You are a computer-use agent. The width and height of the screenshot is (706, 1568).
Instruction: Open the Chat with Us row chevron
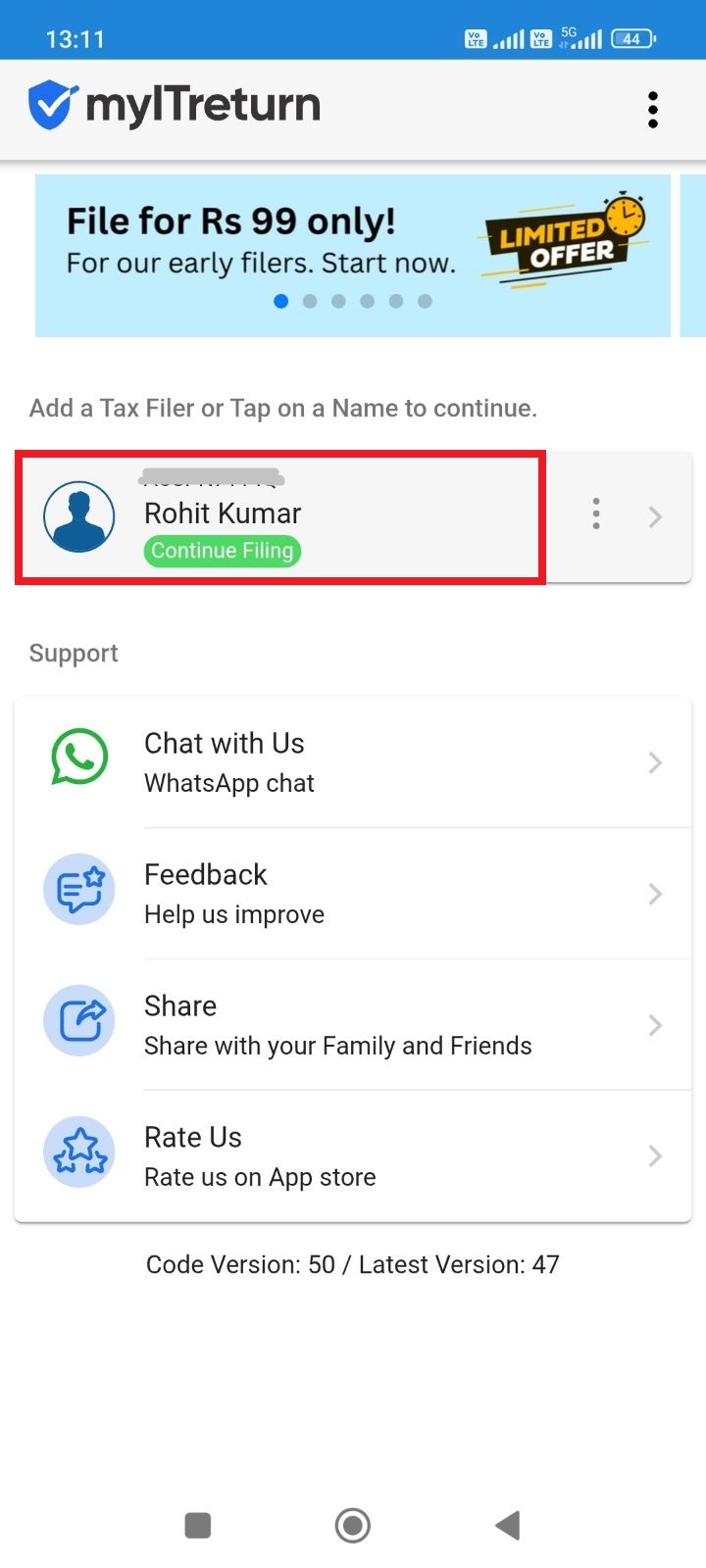pyautogui.click(x=655, y=762)
